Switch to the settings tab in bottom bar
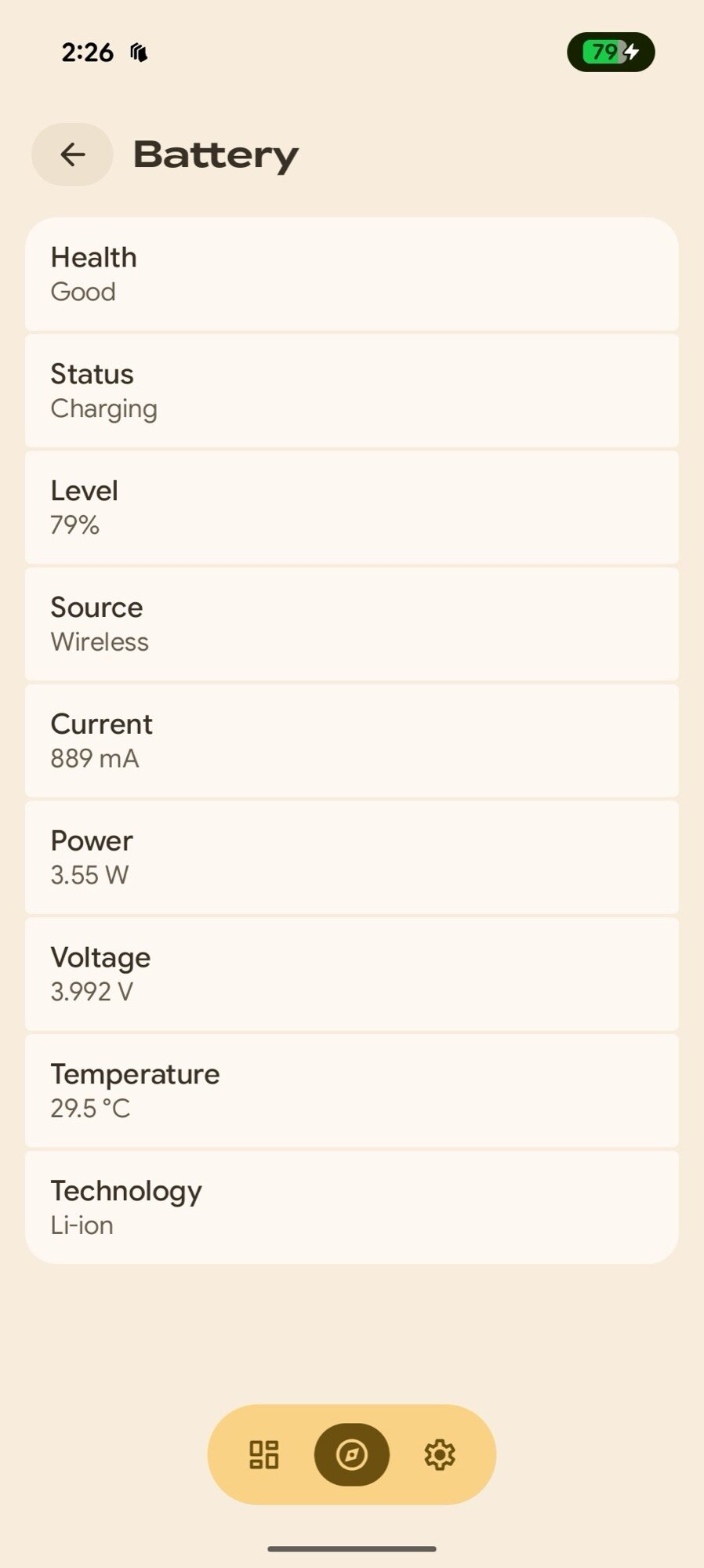The image size is (704, 1568). point(440,1454)
